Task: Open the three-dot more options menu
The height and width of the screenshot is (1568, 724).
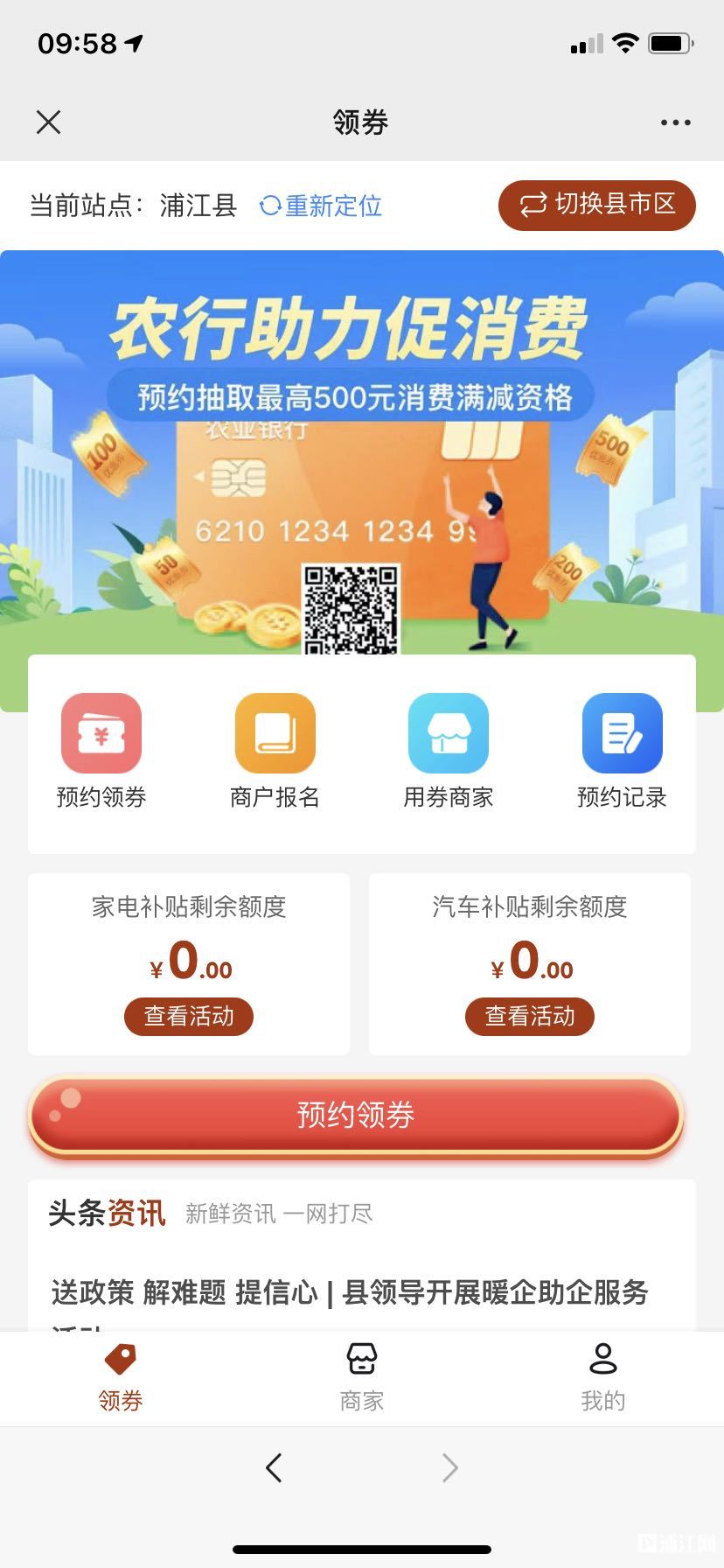Action: coord(675,122)
